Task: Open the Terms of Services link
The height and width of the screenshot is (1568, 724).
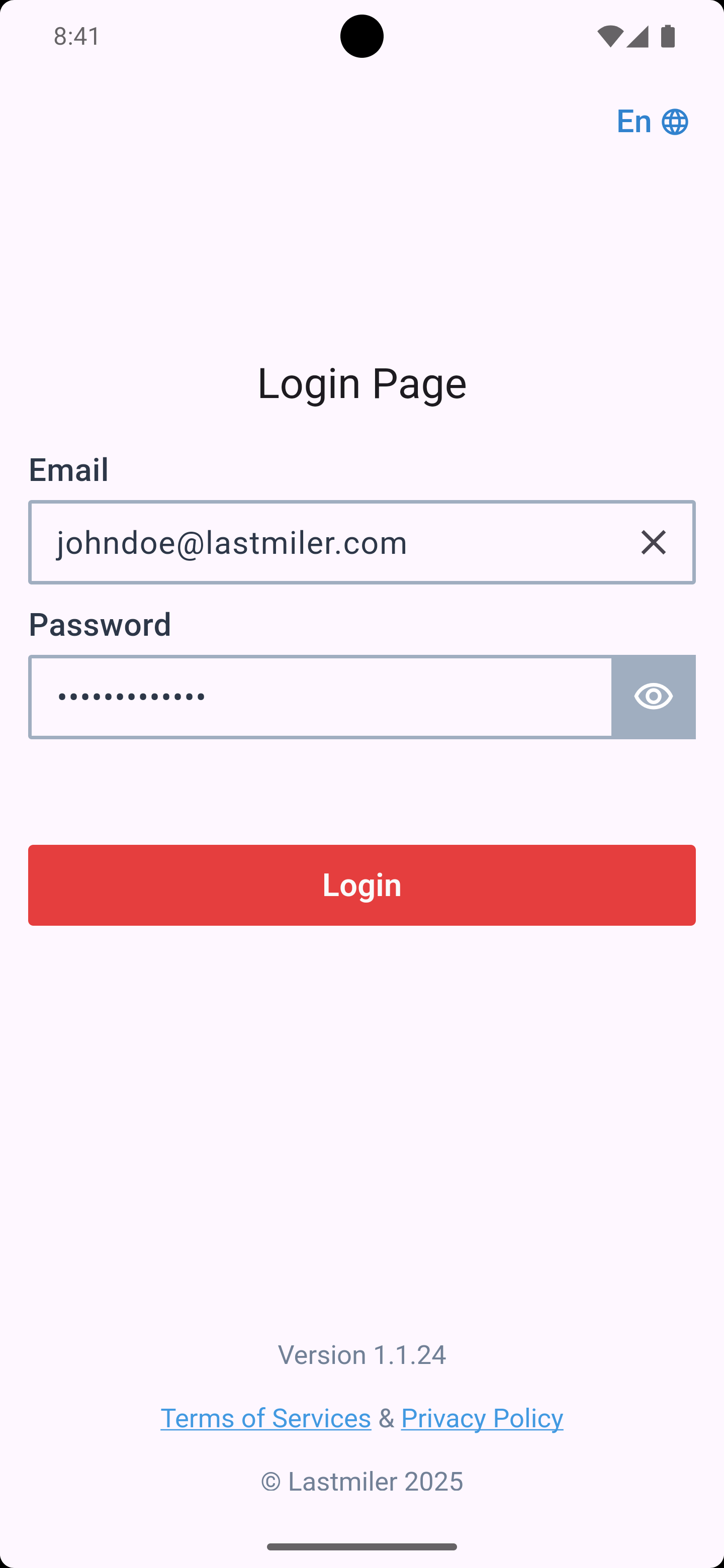Action: pos(265,1418)
